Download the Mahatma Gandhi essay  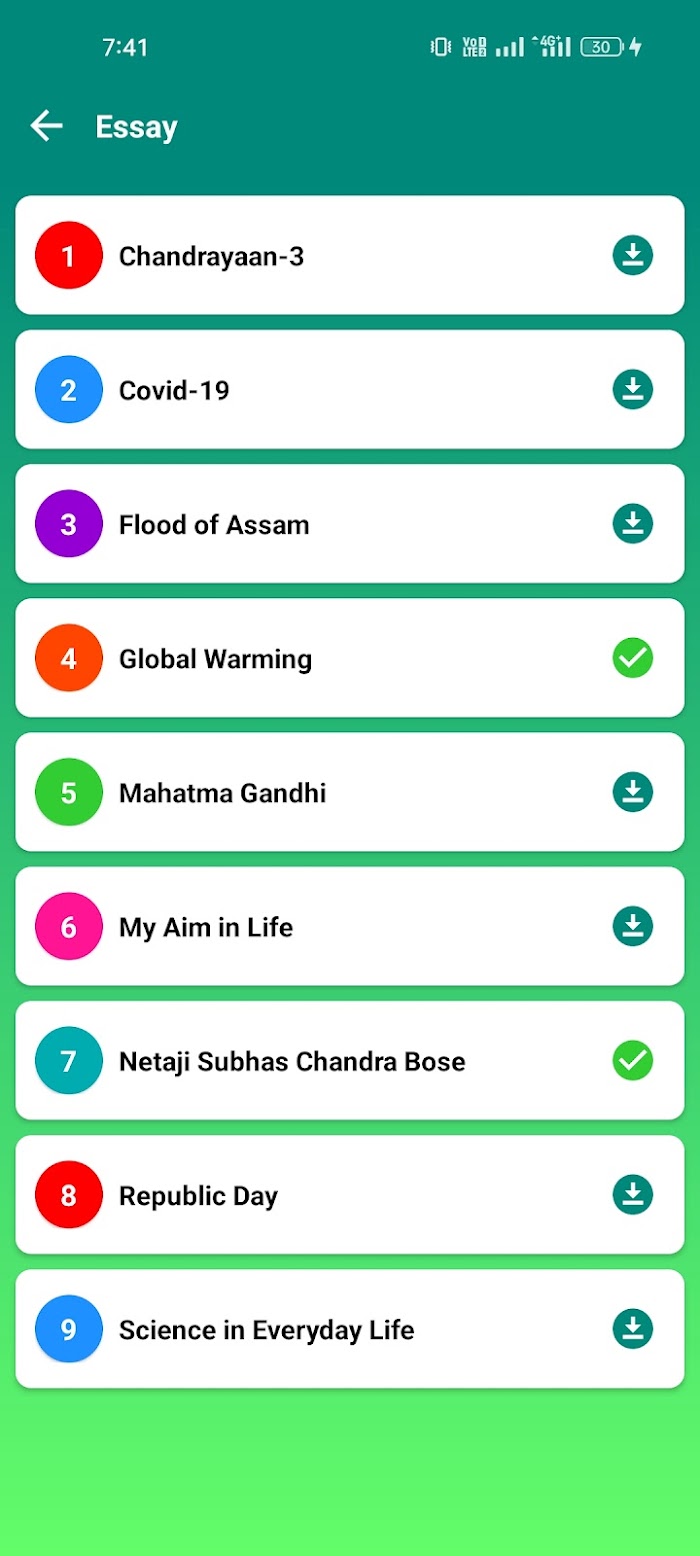pyautogui.click(x=632, y=792)
